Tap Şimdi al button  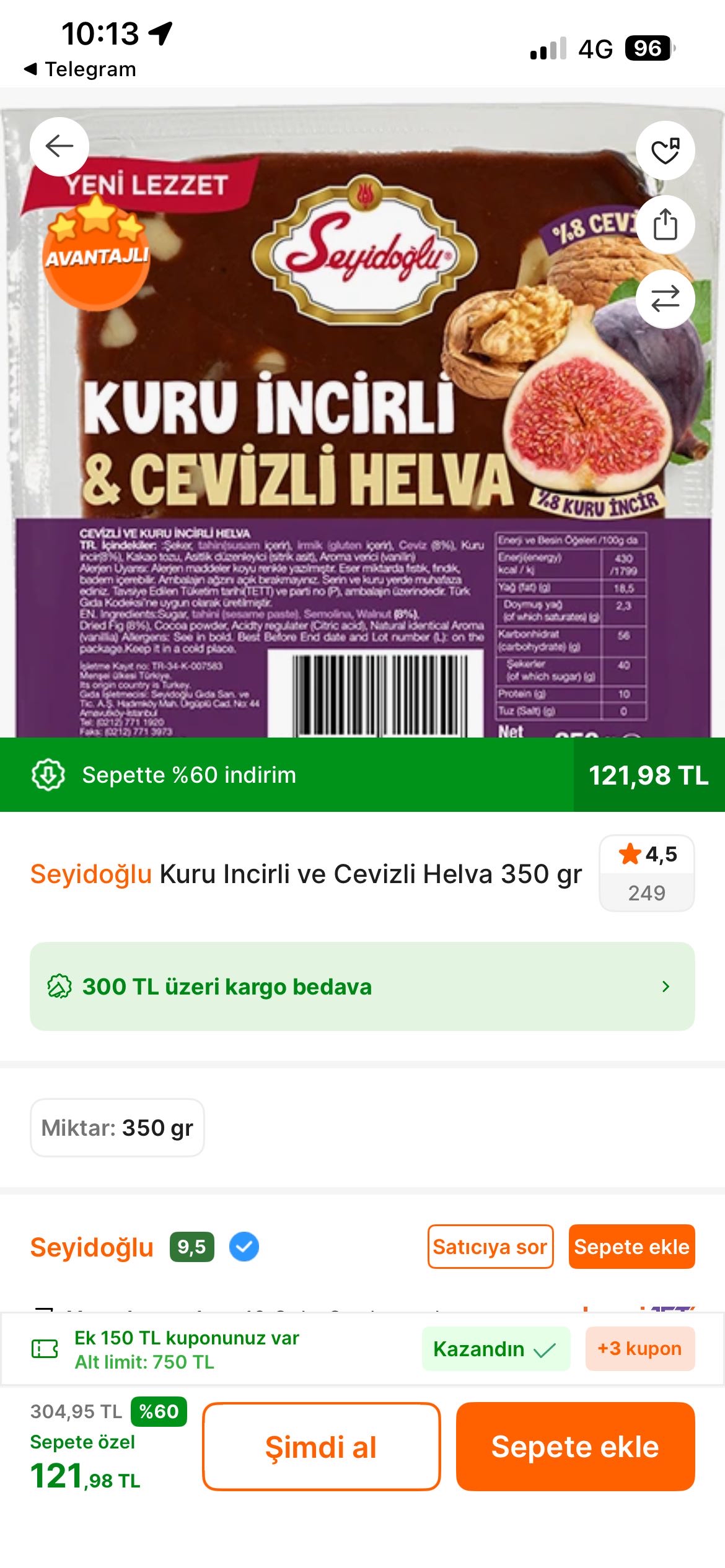click(321, 1447)
